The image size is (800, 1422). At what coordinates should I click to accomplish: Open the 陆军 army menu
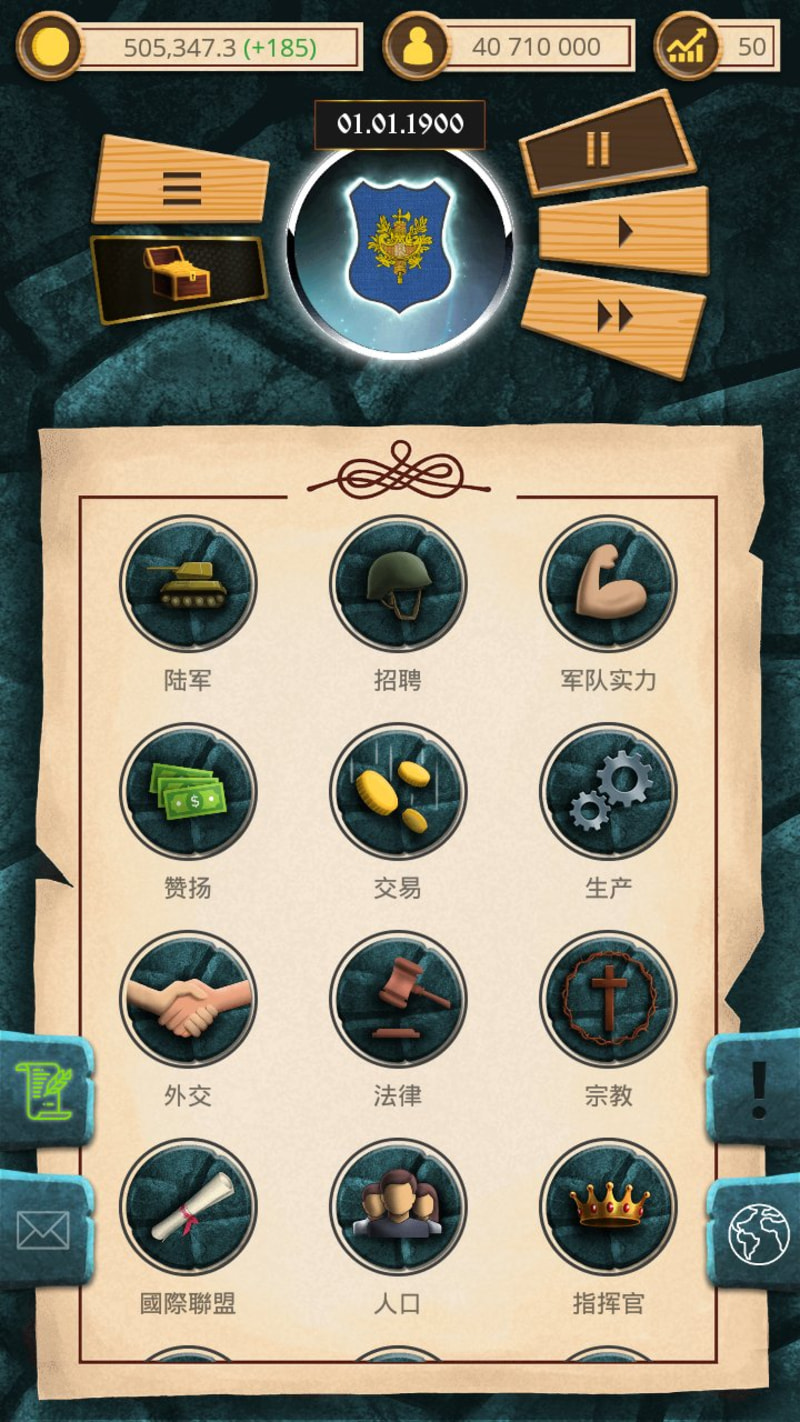coord(188,584)
